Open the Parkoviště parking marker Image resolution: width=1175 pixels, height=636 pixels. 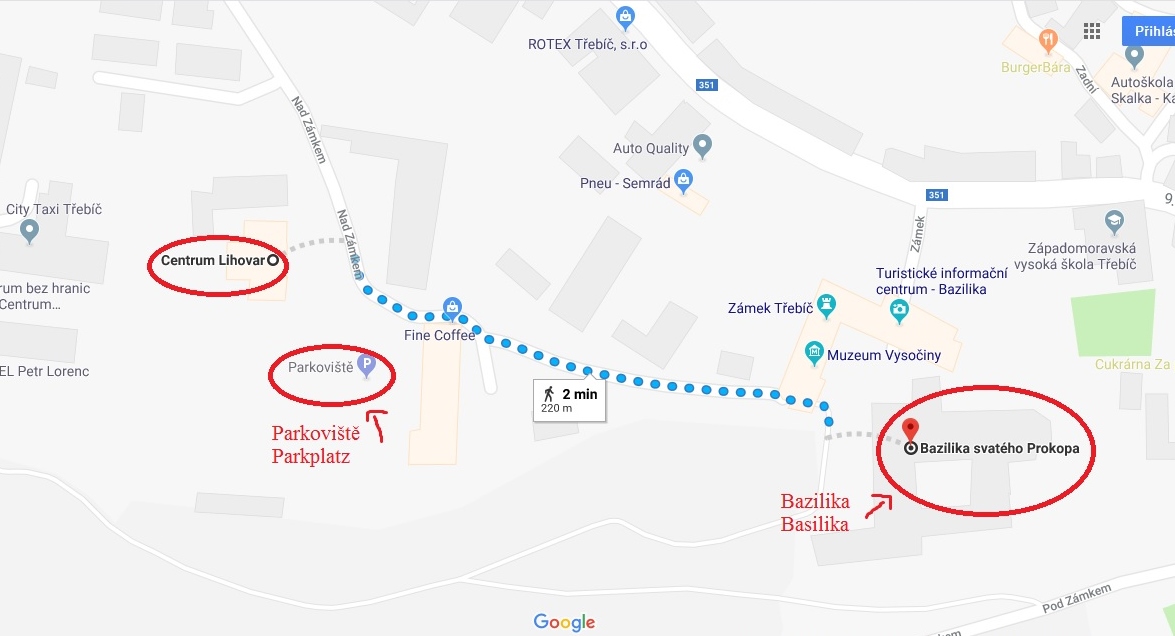click(x=366, y=366)
